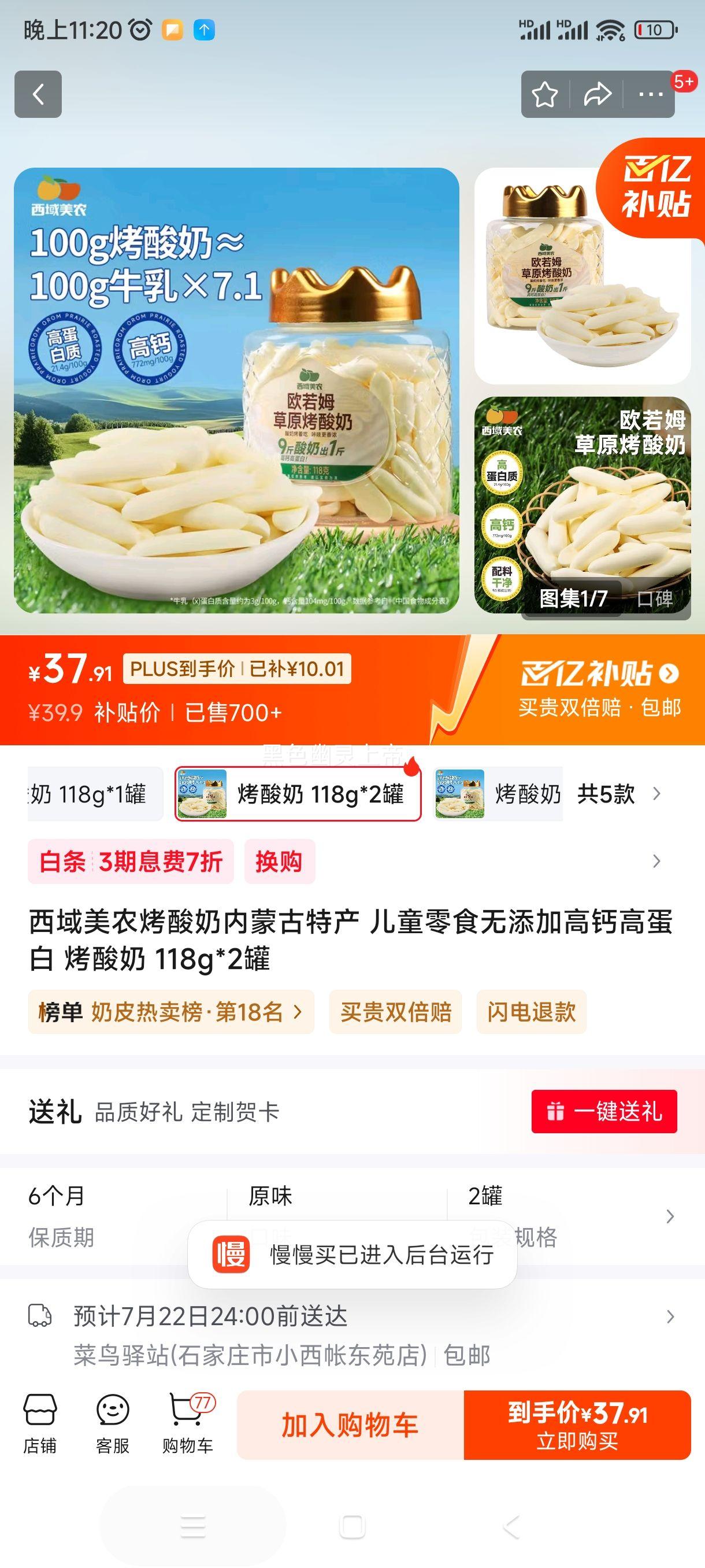Open the 白条 3期息费7折 offer

coord(131,861)
